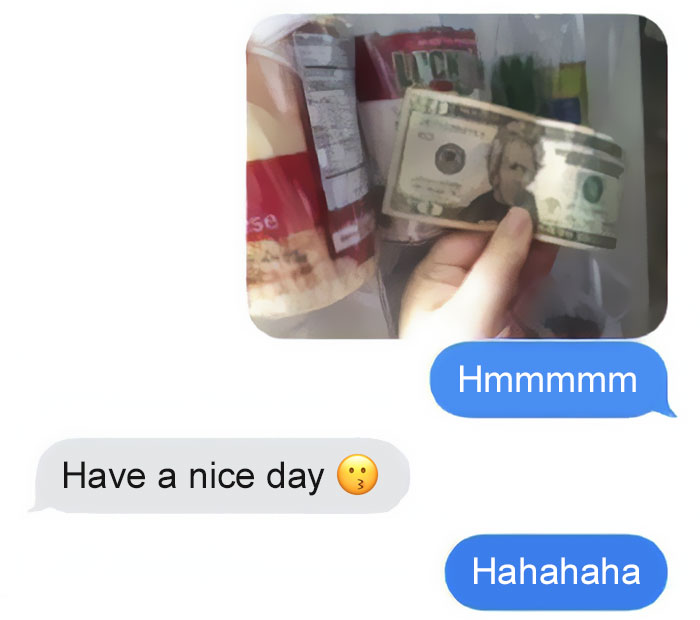Open the photo attachment showing the dollar bill
The width and height of the screenshot is (700, 620).
click(457, 176)
